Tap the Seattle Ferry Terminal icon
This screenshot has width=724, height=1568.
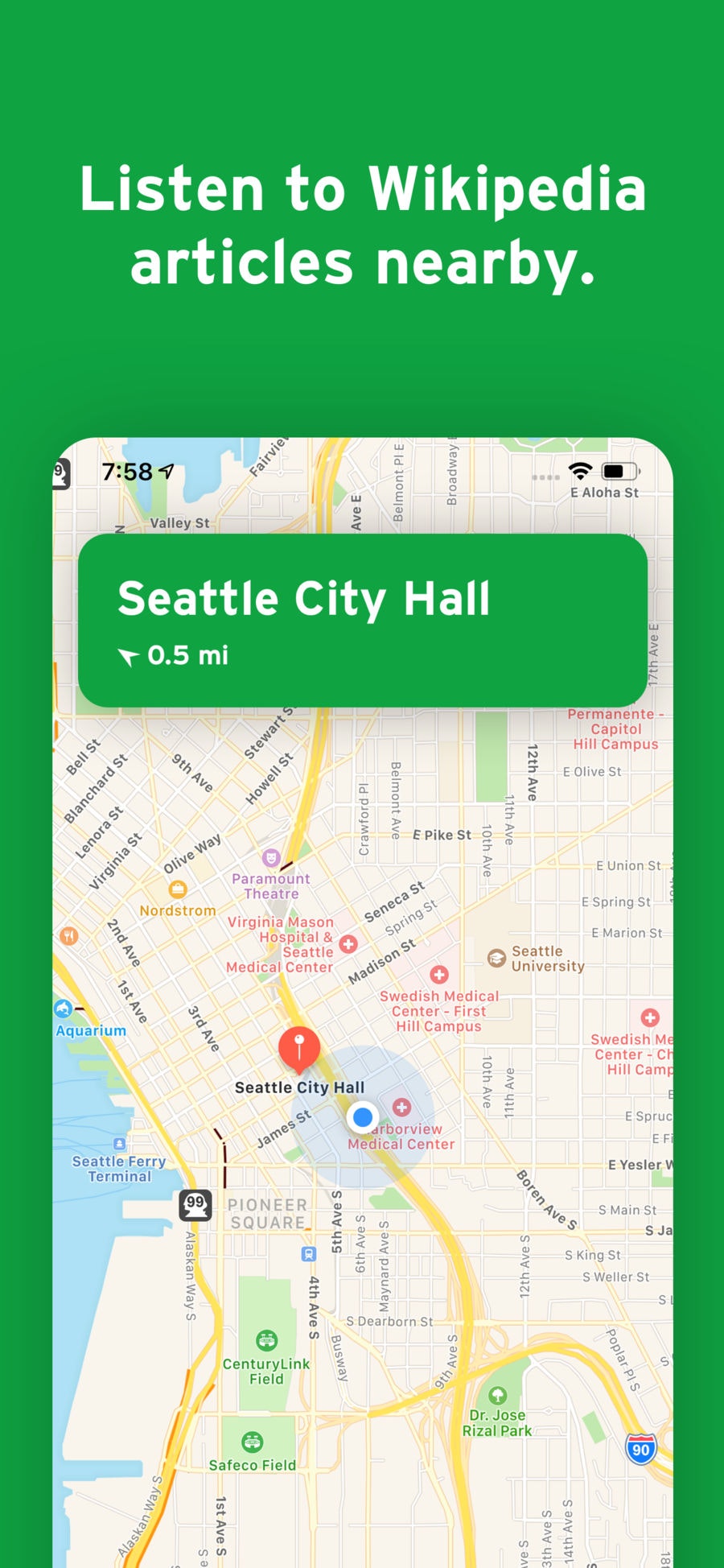[121, 1142]
